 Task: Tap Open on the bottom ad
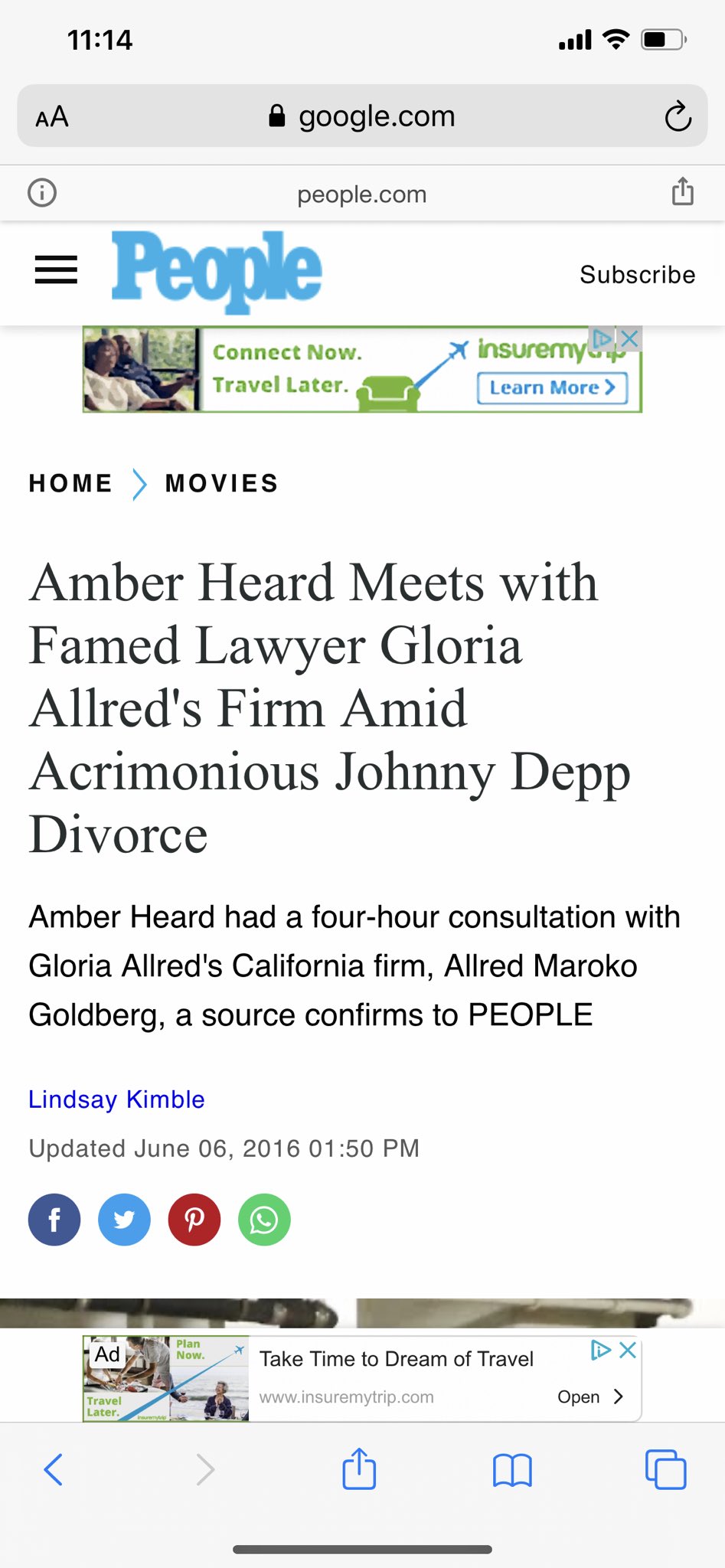[x=590, y=1396]
